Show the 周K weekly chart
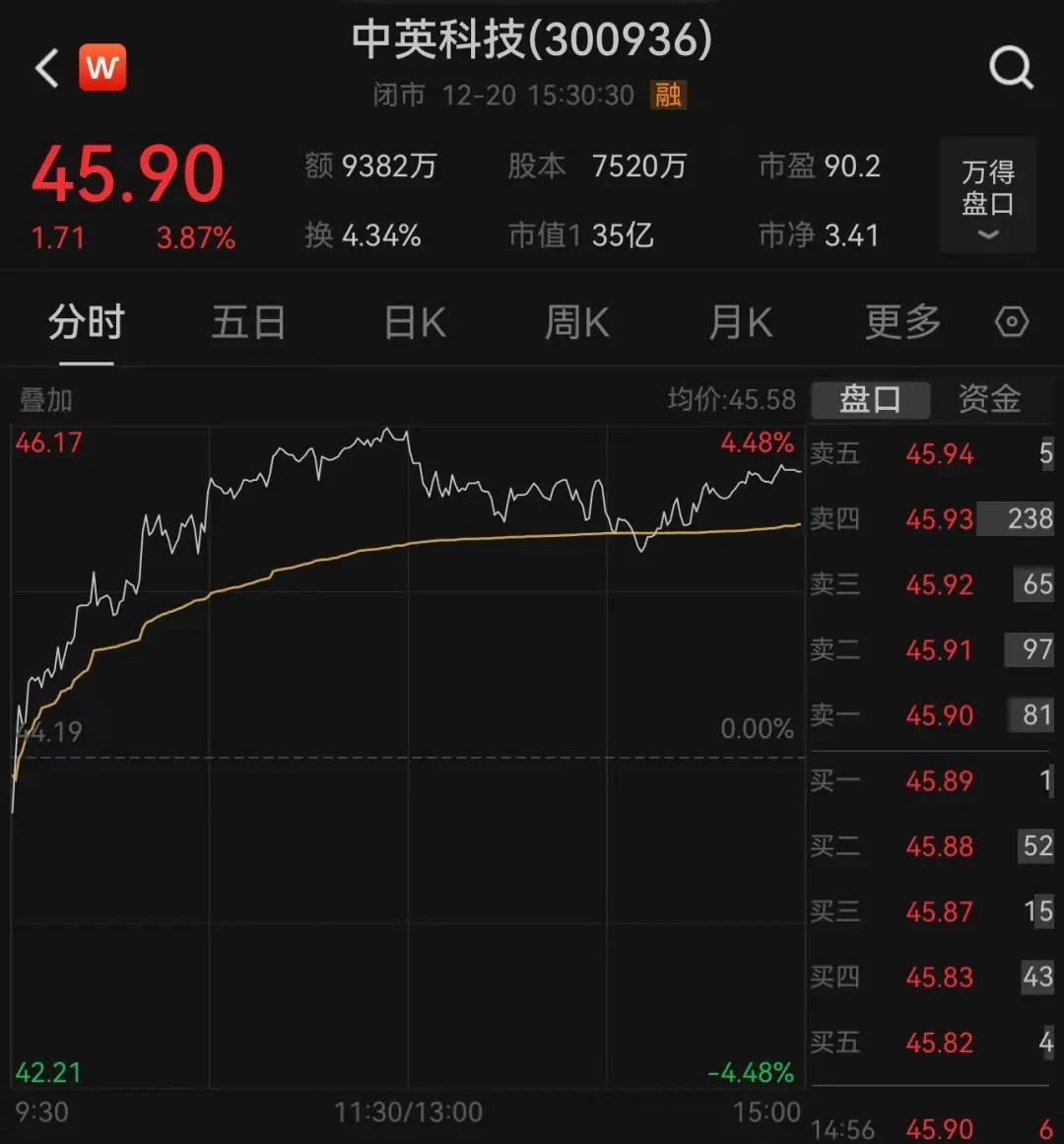The height and width of the screenshot is (1144, 1064). point(577,322)
